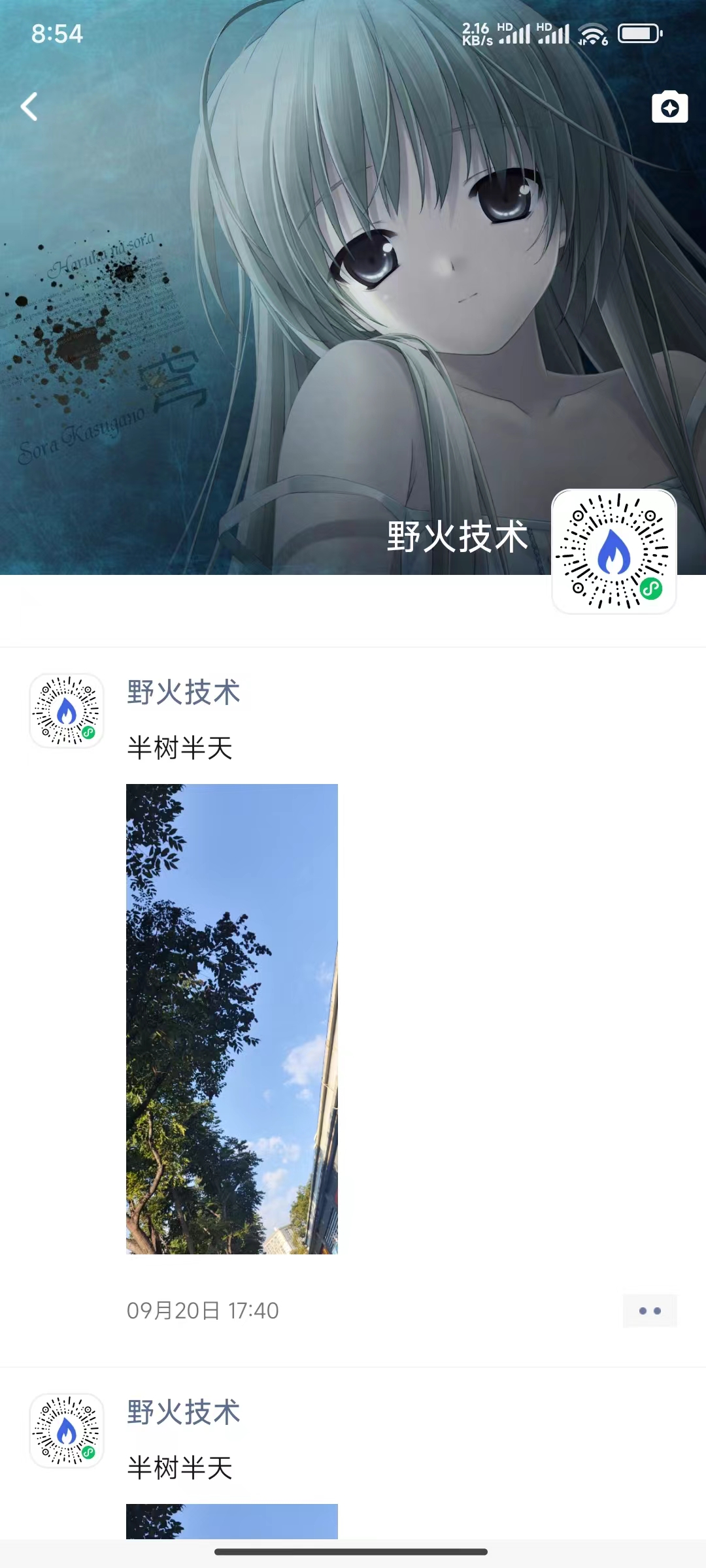This screenshot has width=706, height=1568.
Task: Tap second post's author avatar
Action: 67,1431
